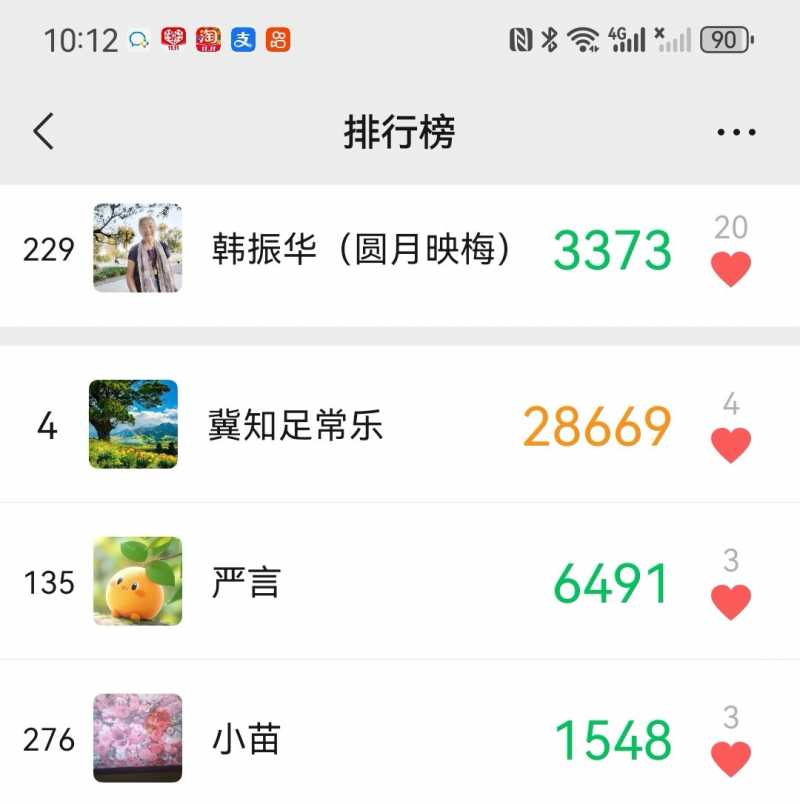Viewport: 800px width, 804px height.
Task: Like 韩振华（圆月映梅）'s steps
Action: (x=731, y=268)
